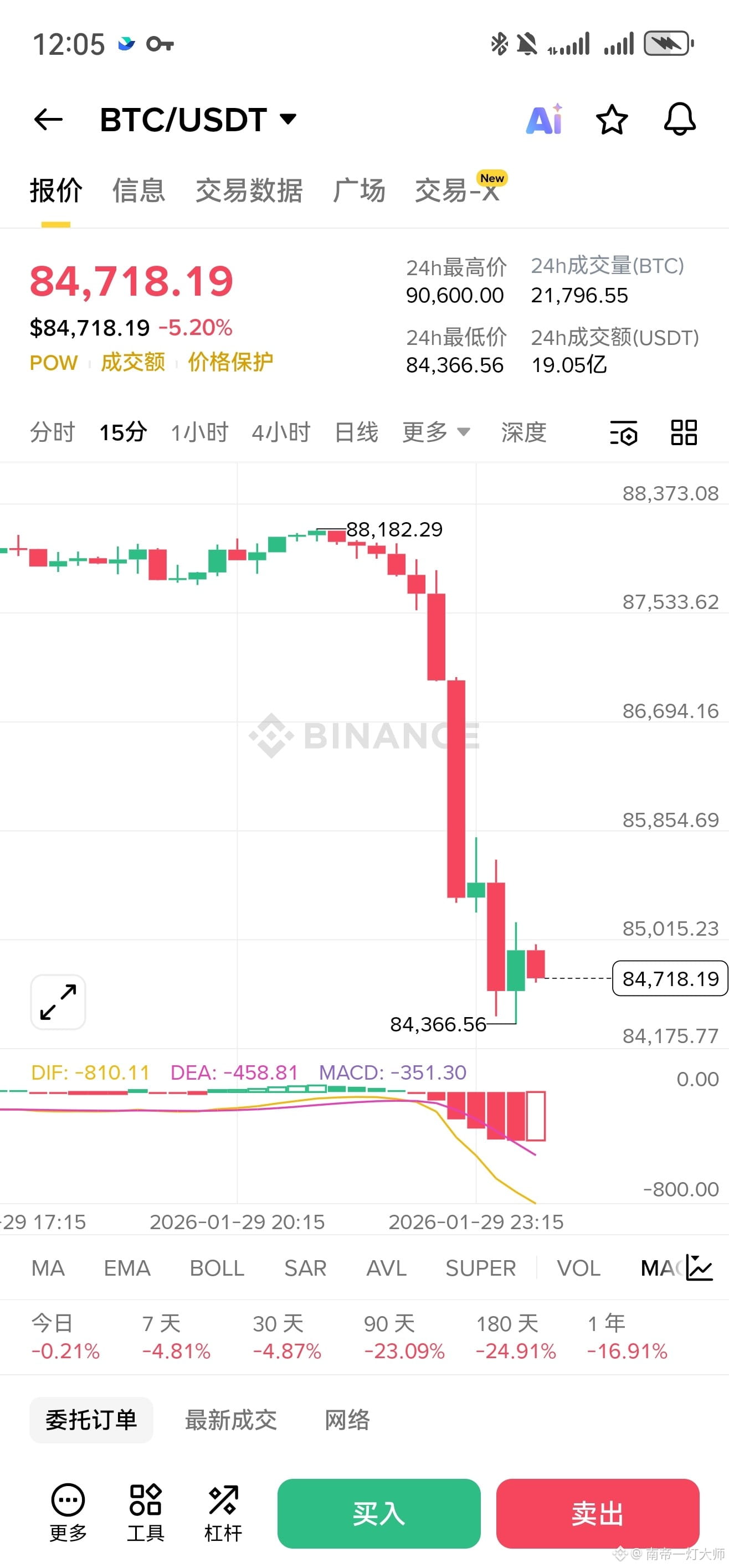Enable the BOLL indicator
The width and height of the screenshot is (729, 1568).
(217, 1268)
